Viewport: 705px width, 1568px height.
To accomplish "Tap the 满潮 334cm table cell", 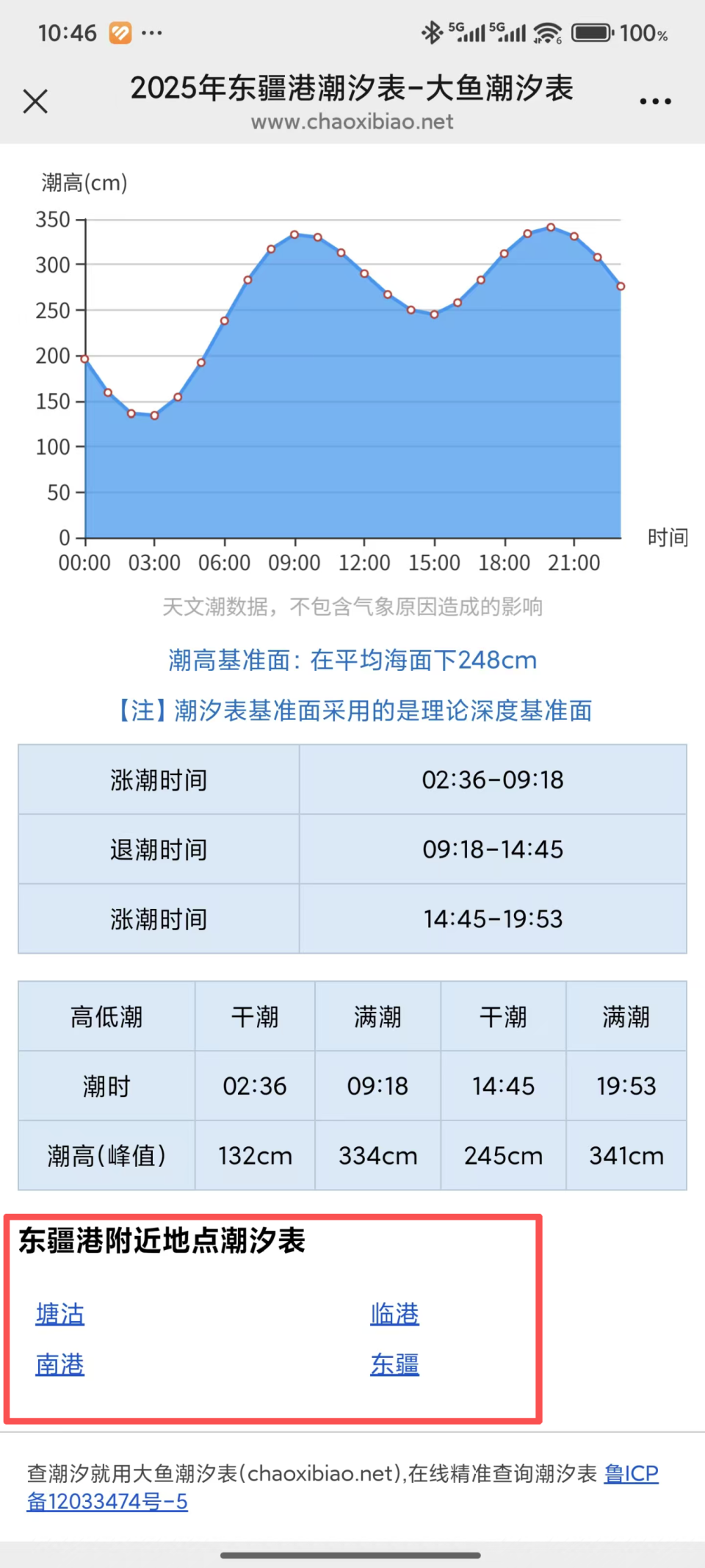I will click(377, 1155).
